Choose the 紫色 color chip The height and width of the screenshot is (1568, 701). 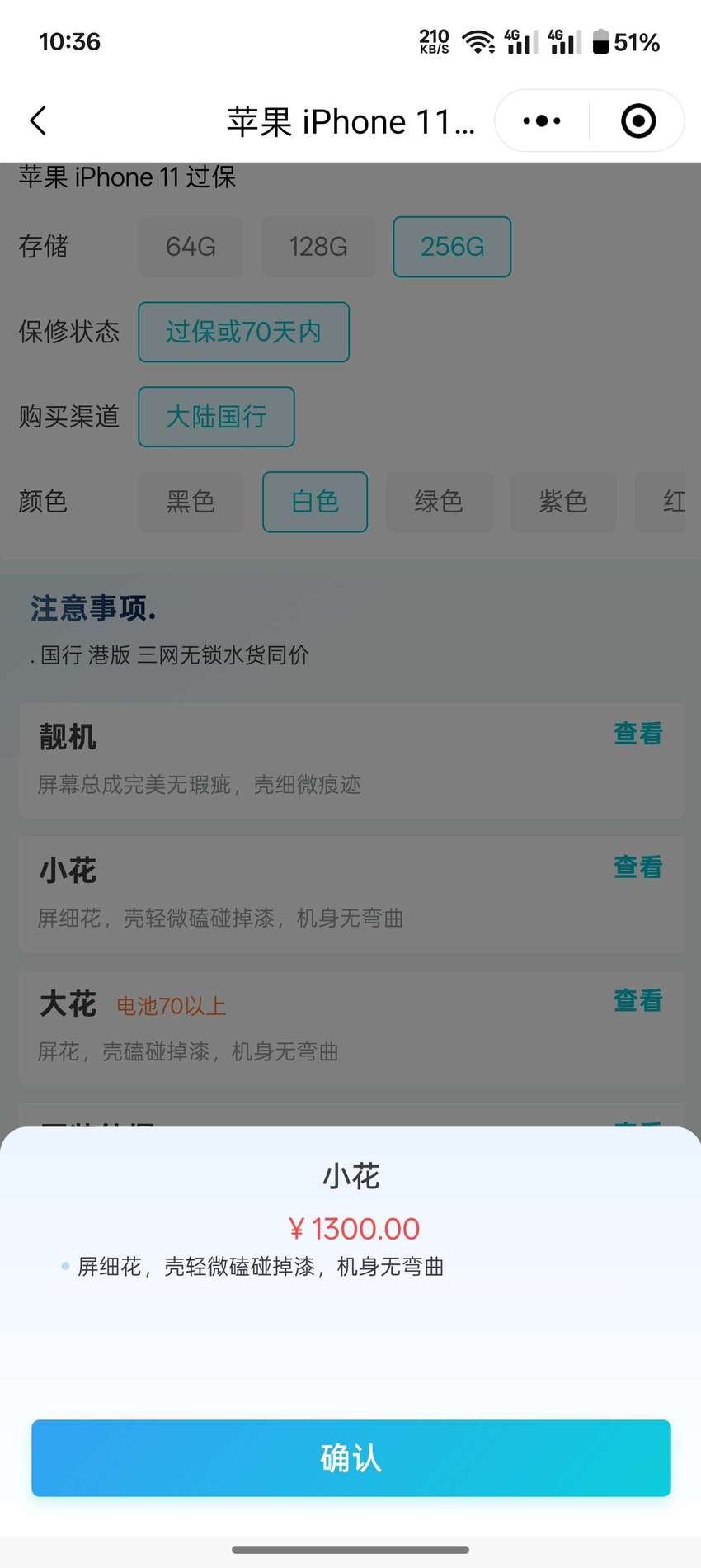tap(563, 502)
